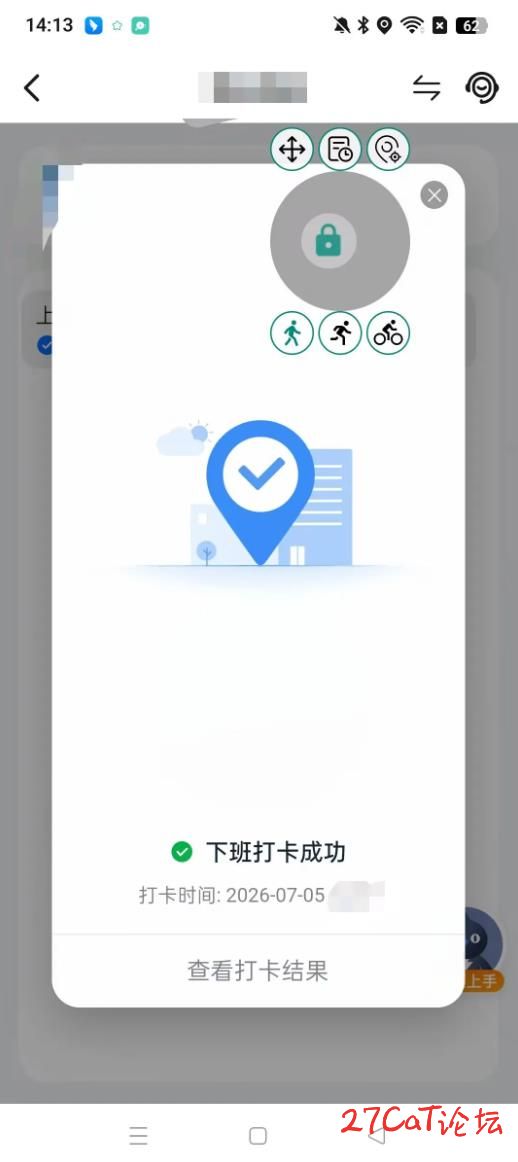Select running speed mode
Image resolution: width=518 pixels, height=1162 pixels.
click(x=340, y=333)
